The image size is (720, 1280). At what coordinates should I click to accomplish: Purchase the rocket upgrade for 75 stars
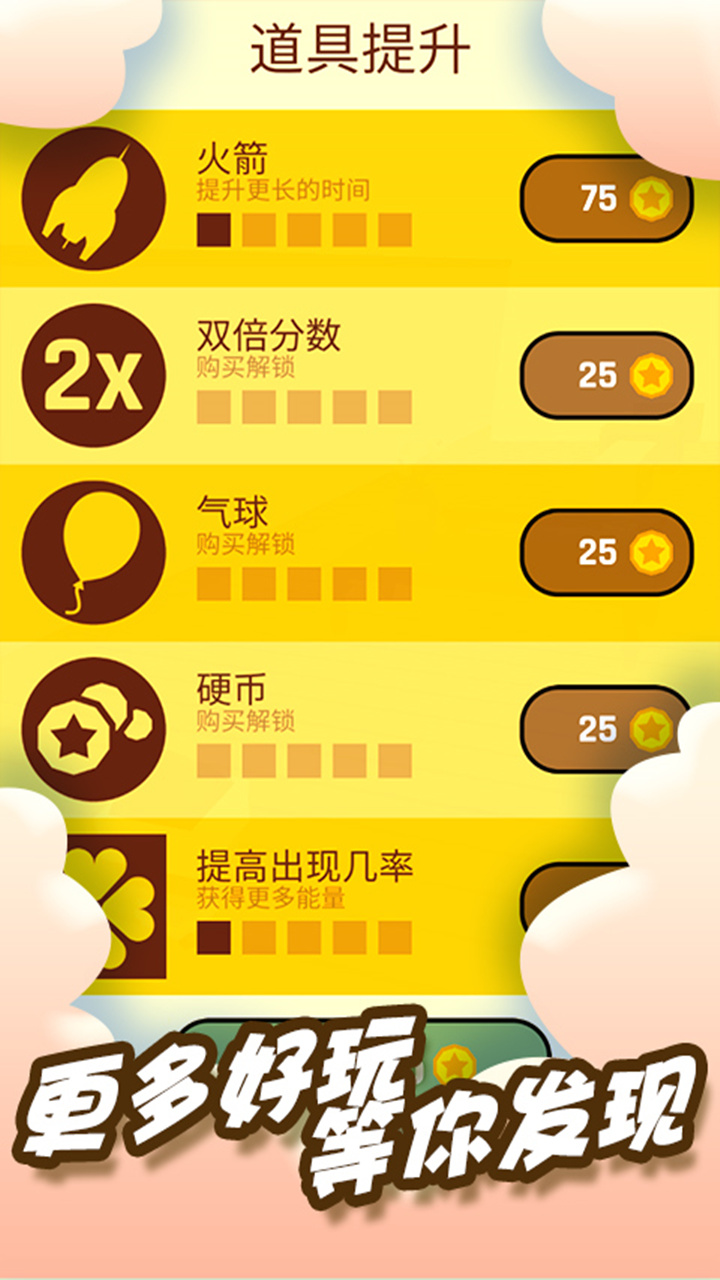(608, 198)
